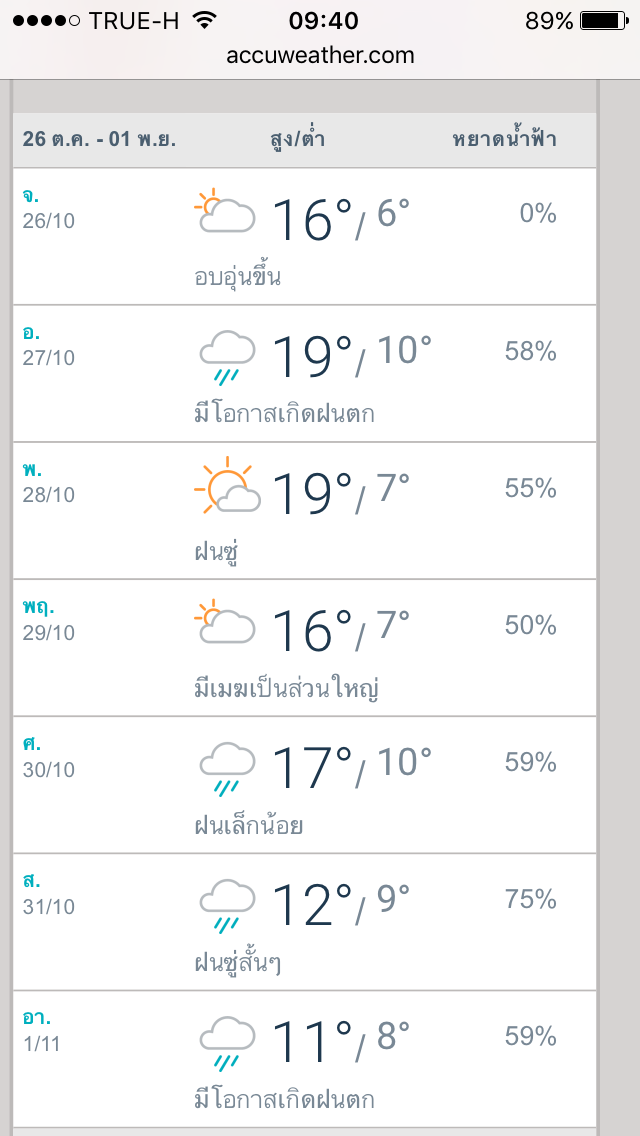View details for พ. 28/10
Viewport: 640px width, 1136px height.
pyautogui.click(x=304, y=510)
